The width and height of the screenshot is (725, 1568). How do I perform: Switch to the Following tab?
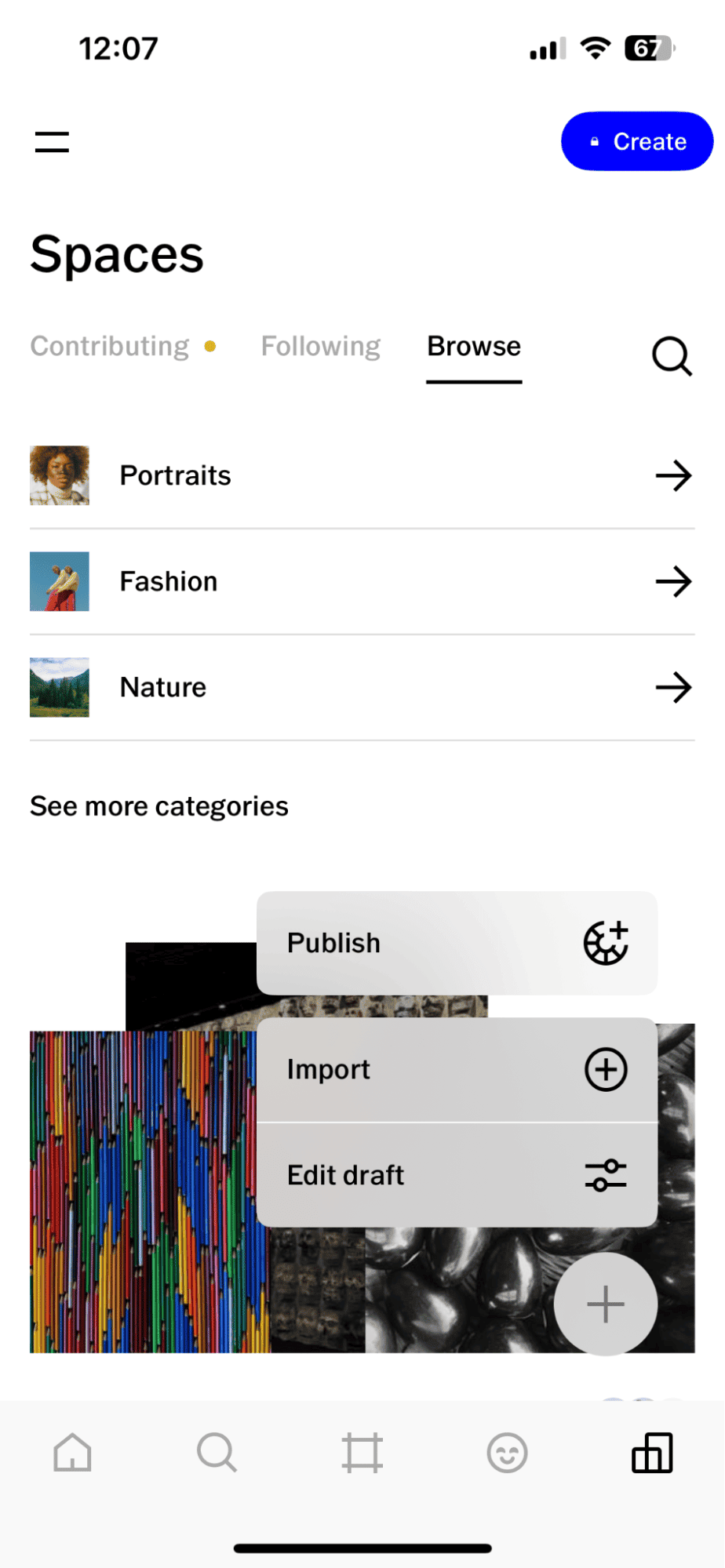[320, 346]
